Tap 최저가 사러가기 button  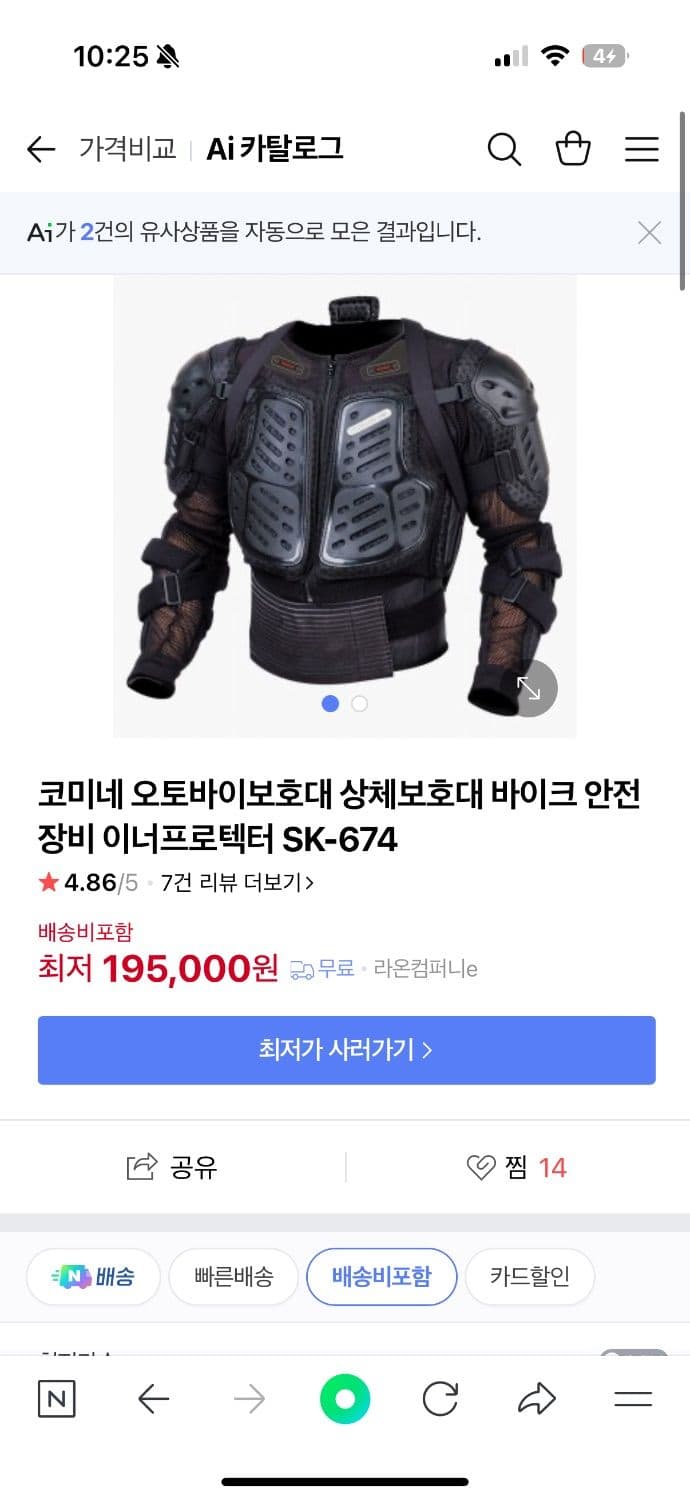point(346,1050)
